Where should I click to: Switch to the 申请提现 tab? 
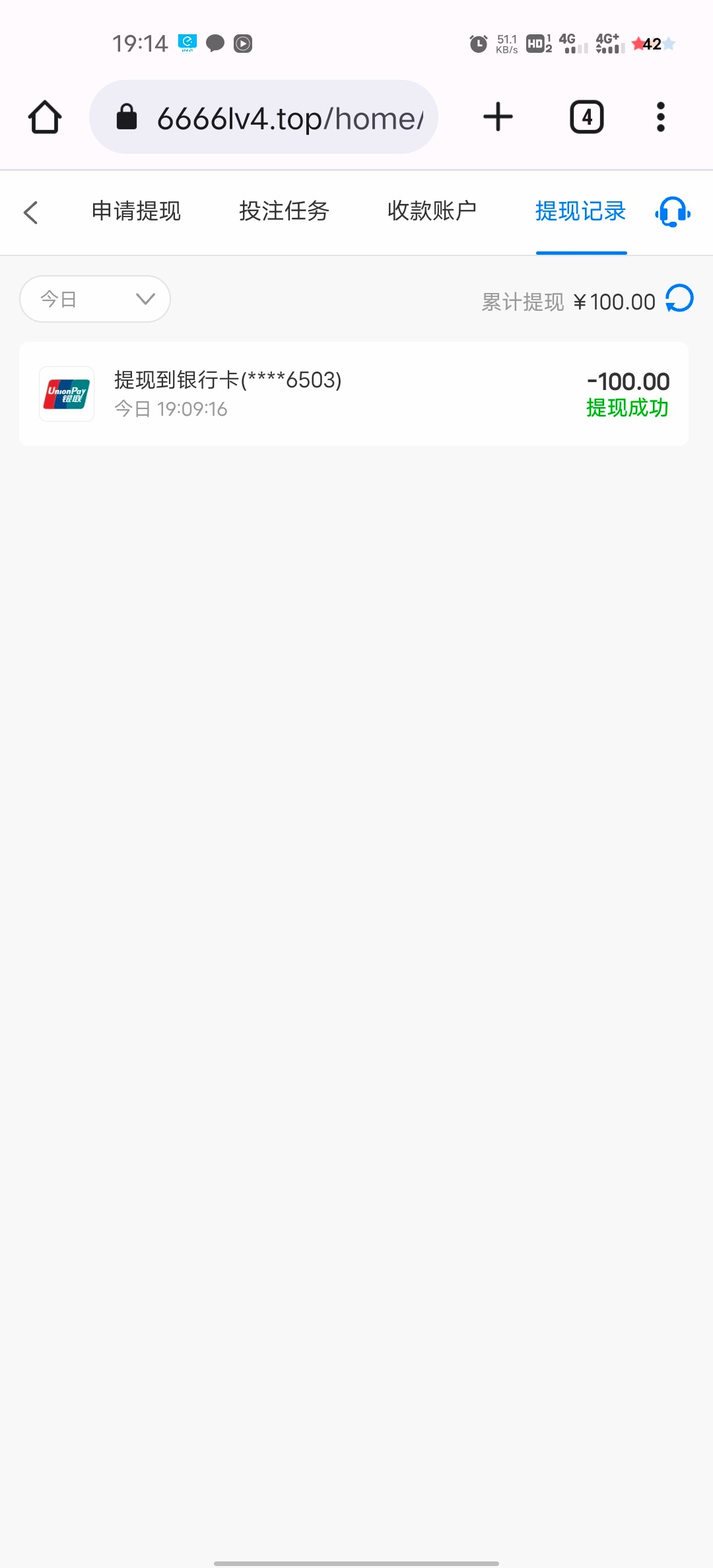click(136, 211)
